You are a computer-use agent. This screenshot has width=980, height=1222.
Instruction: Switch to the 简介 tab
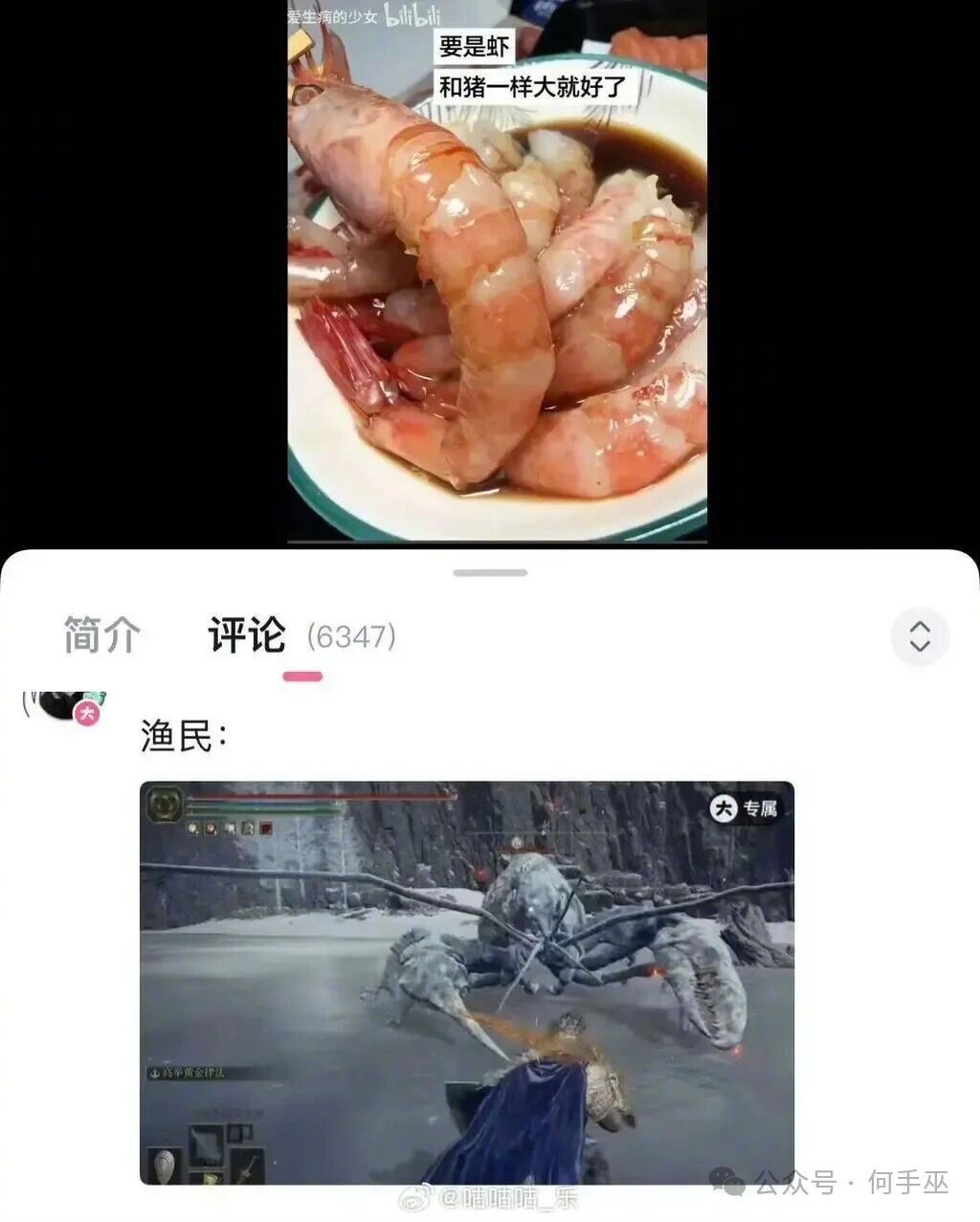click(100, 633)
